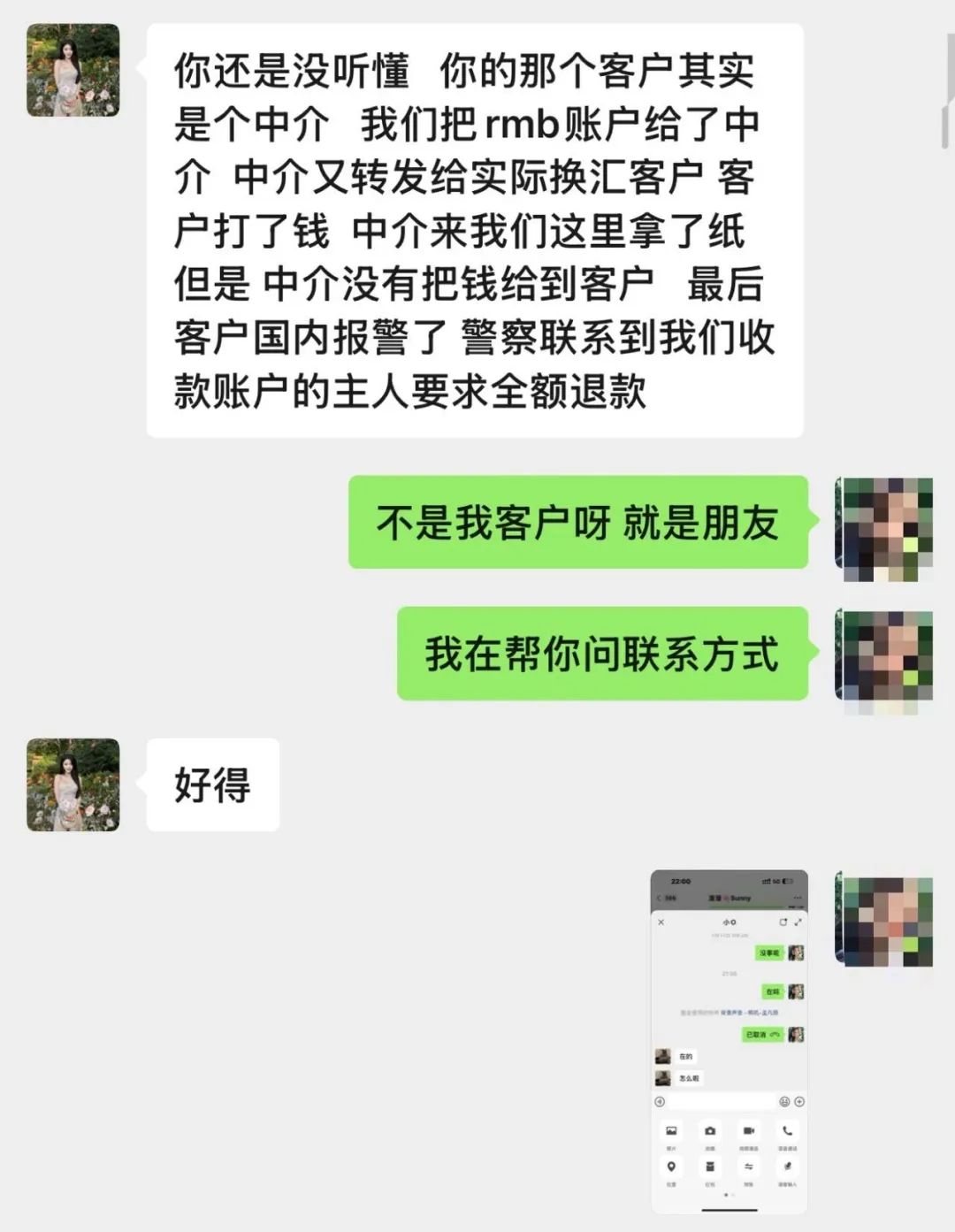Tap avatar next to '我在帮你问联系方式'
The width and height of the screenshot is (955, 1232).
883,659
